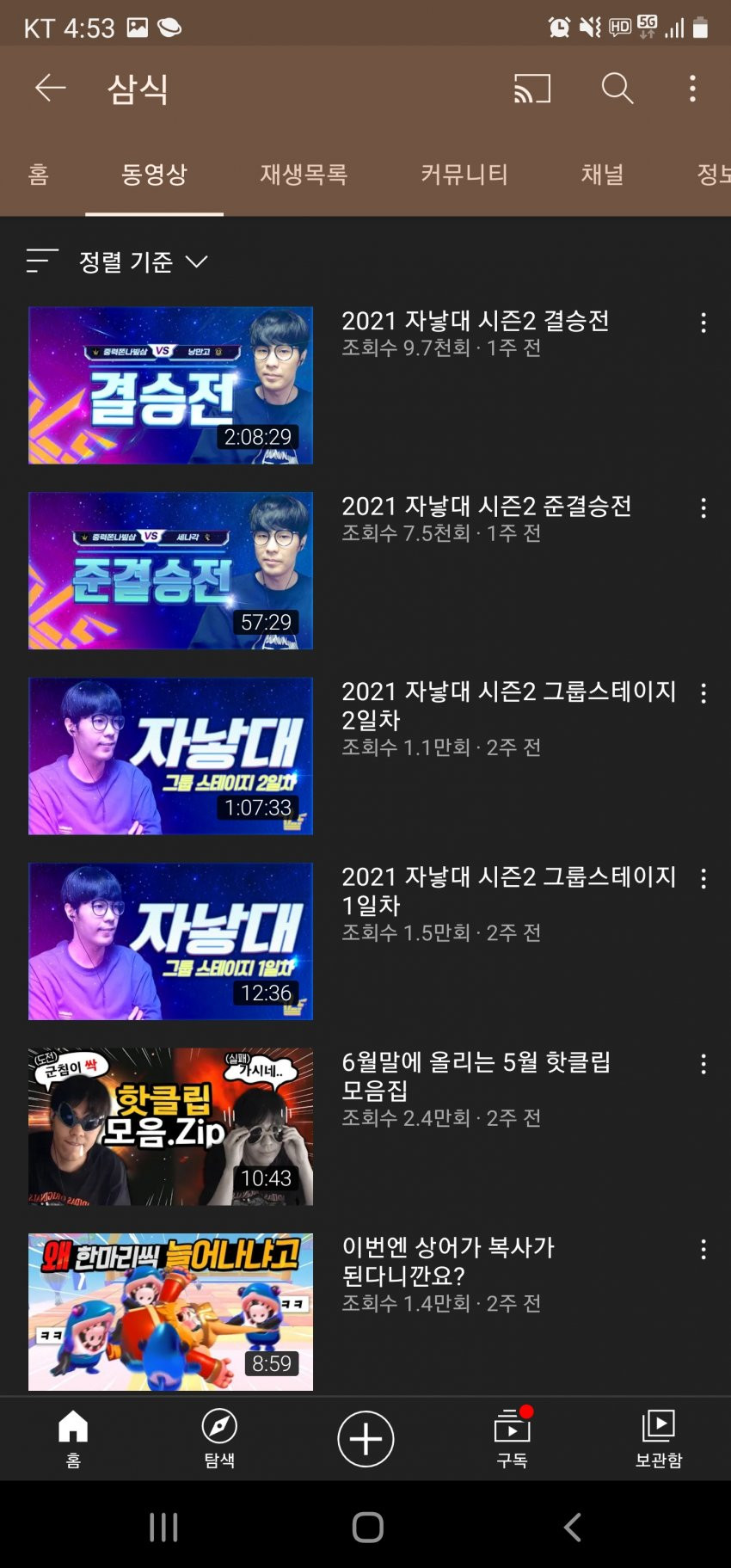
Task: Open the 구독 subscriptions tab
Action: [512, 1437]
